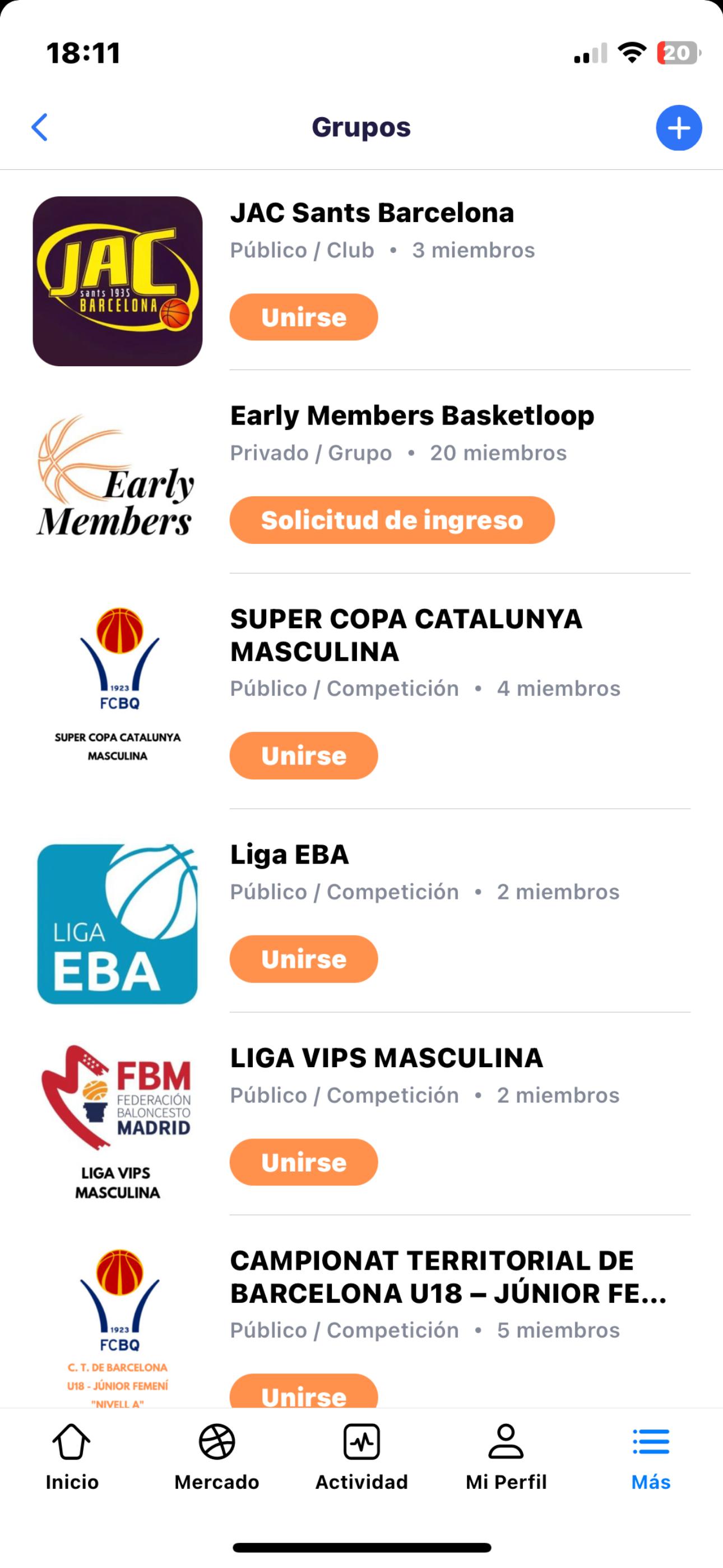This screenshot has width=723, height=1568.
Task: Go to the Mi Perfil tab
Action: click(506, 1457)
